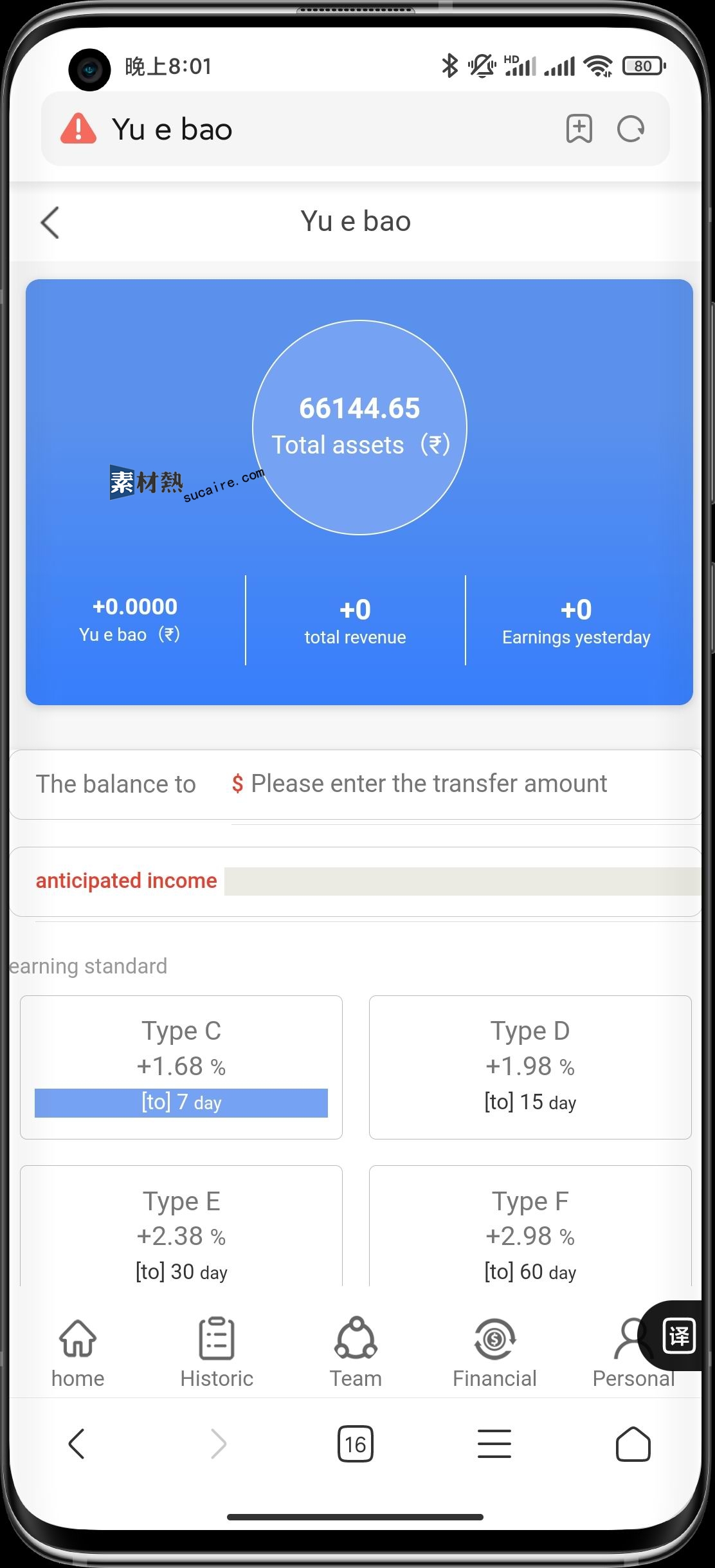Open the browser hamburger menu
This screenshot has height=1568, width=715.
pos(494,1444)
